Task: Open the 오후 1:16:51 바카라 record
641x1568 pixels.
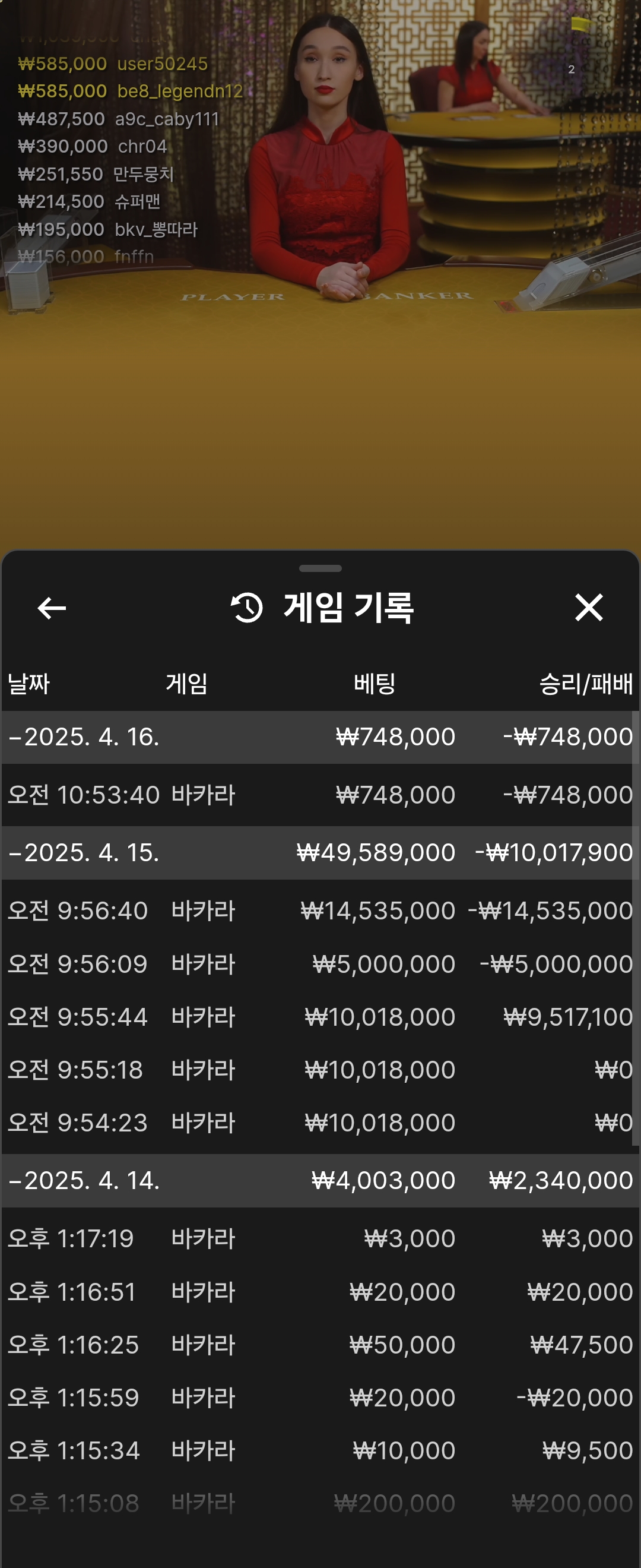Action: pos(320,1292)
